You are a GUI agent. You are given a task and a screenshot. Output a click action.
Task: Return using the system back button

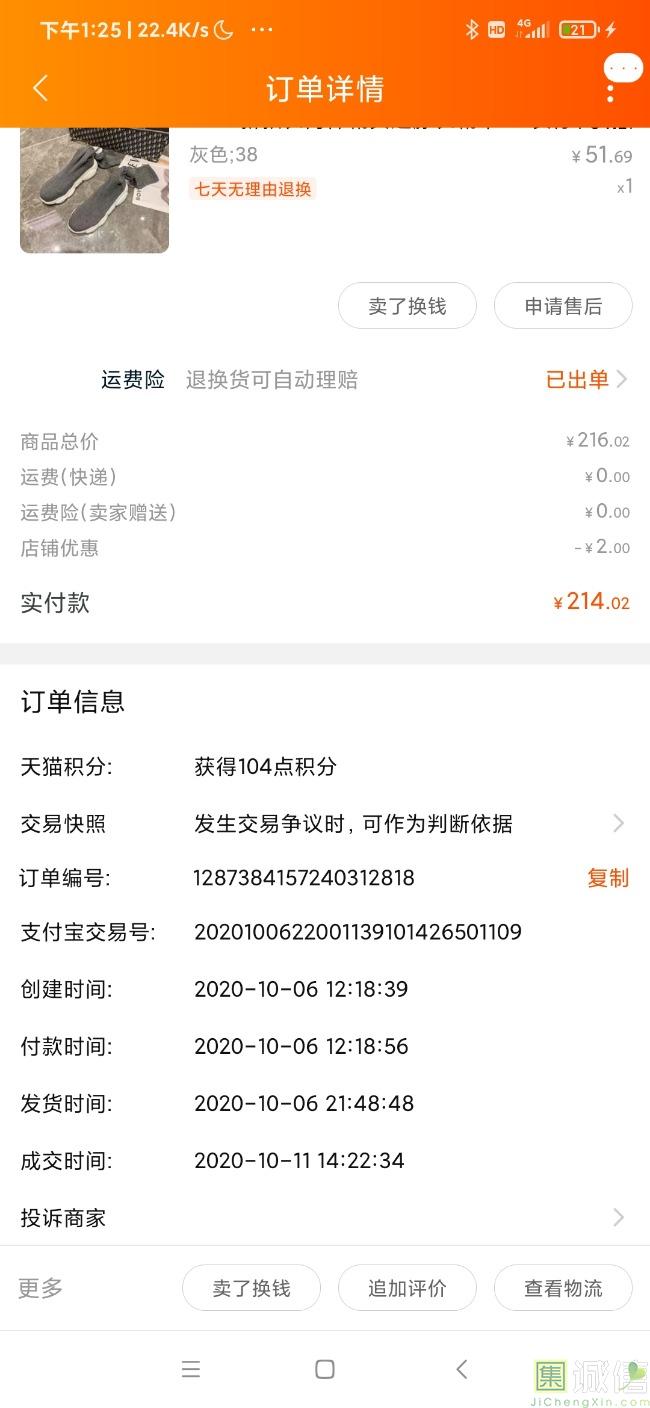click(x=461, y=1369)
